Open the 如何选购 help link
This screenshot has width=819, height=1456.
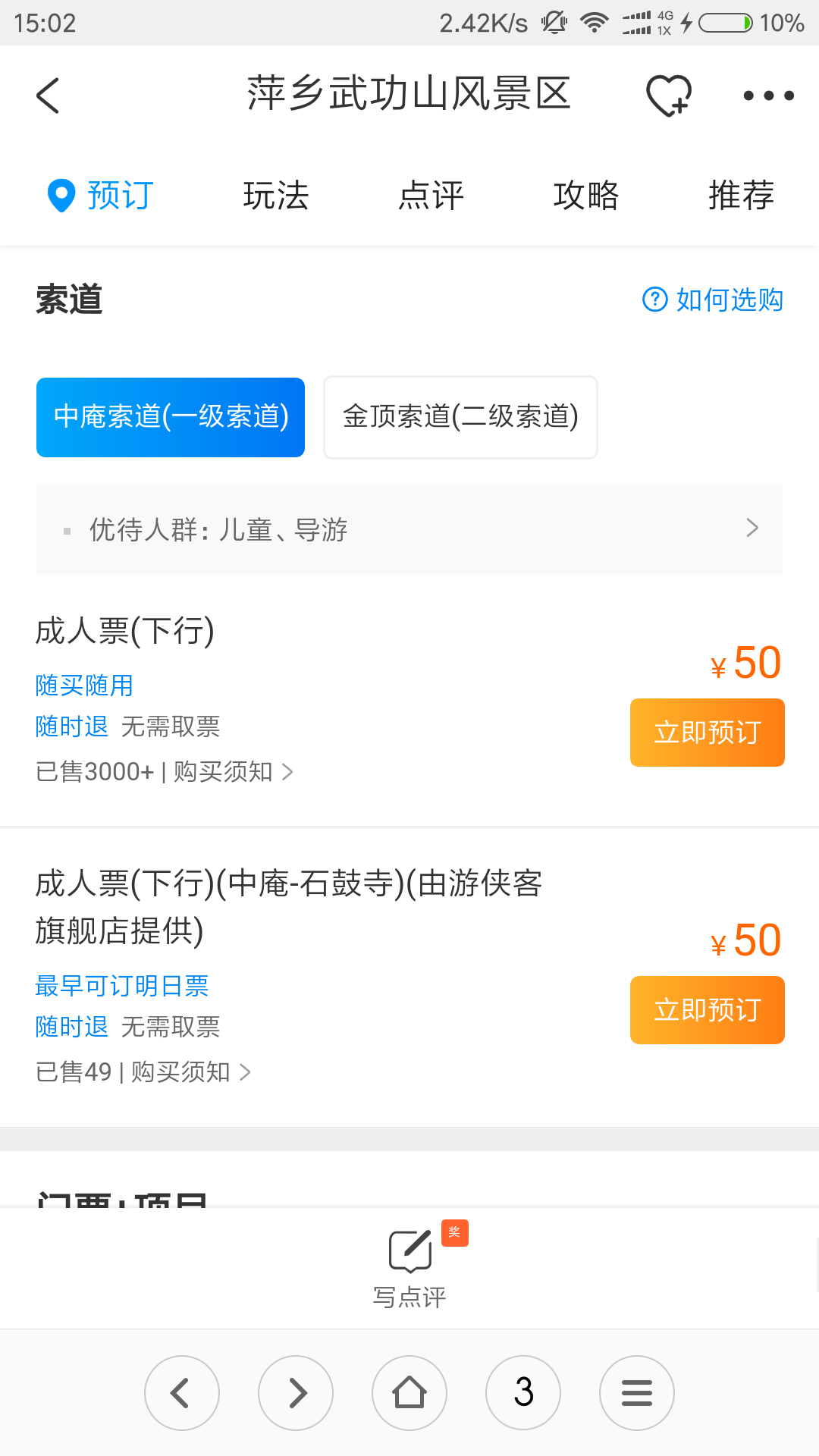712,300
